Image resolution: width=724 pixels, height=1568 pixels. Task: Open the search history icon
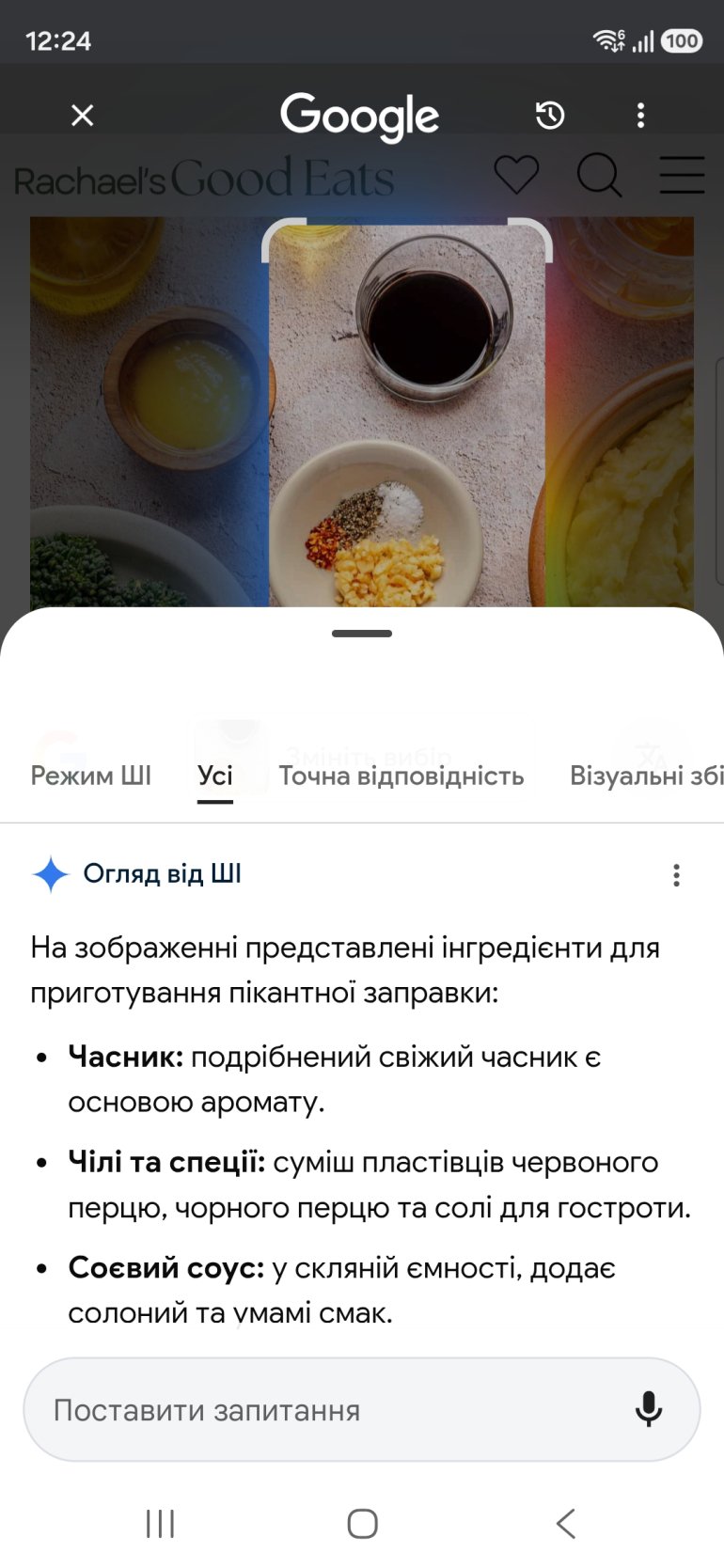[549, 115]
